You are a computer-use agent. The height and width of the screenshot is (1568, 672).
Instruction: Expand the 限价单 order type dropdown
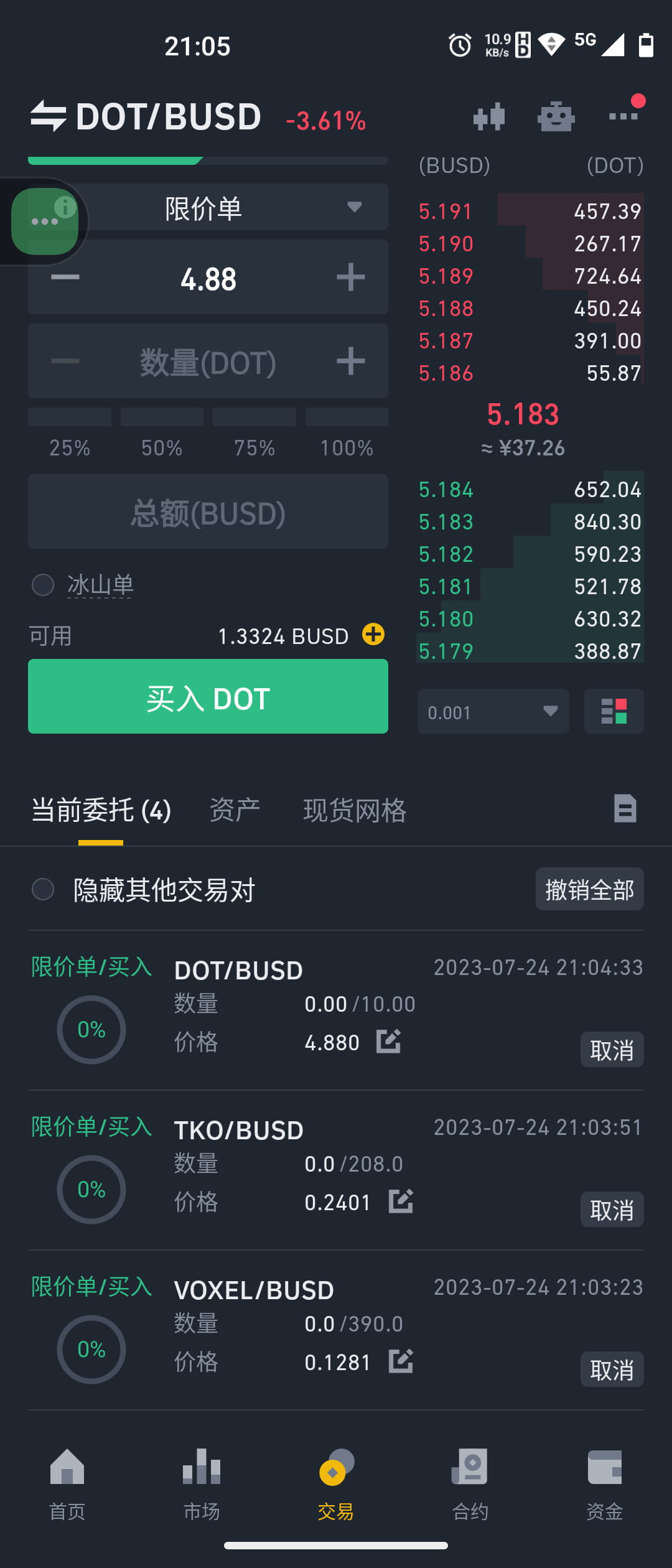208,207
